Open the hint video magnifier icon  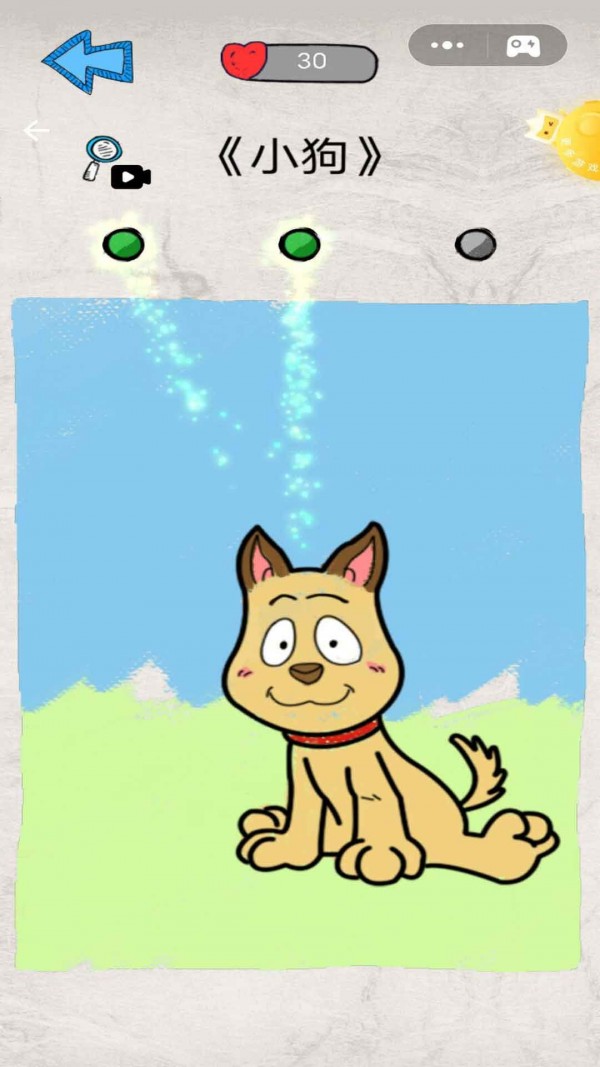pyautogui.click(x=113, y=162)
